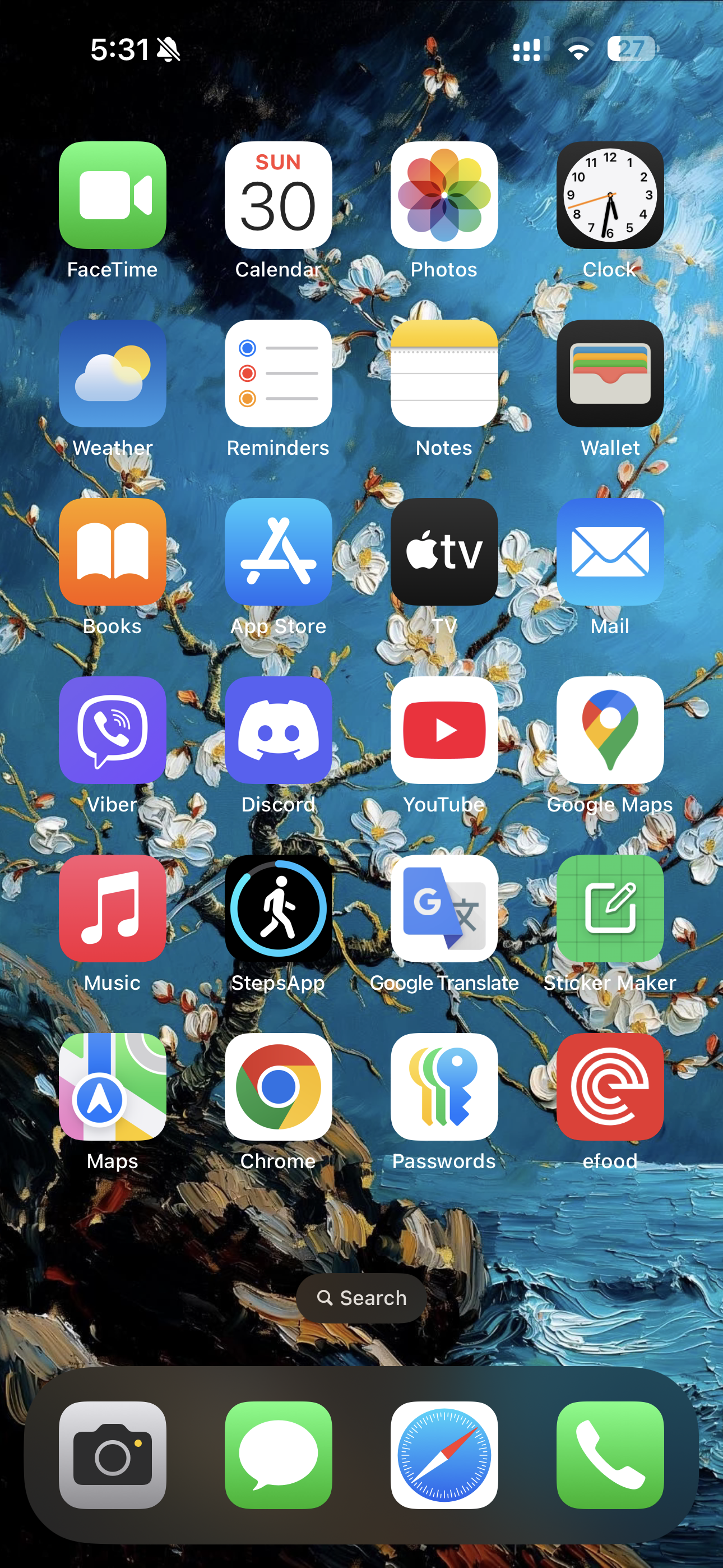Check the Weather app
Image resolution: width=723 pixels, height=1568 pixels.
click(113, 373)
